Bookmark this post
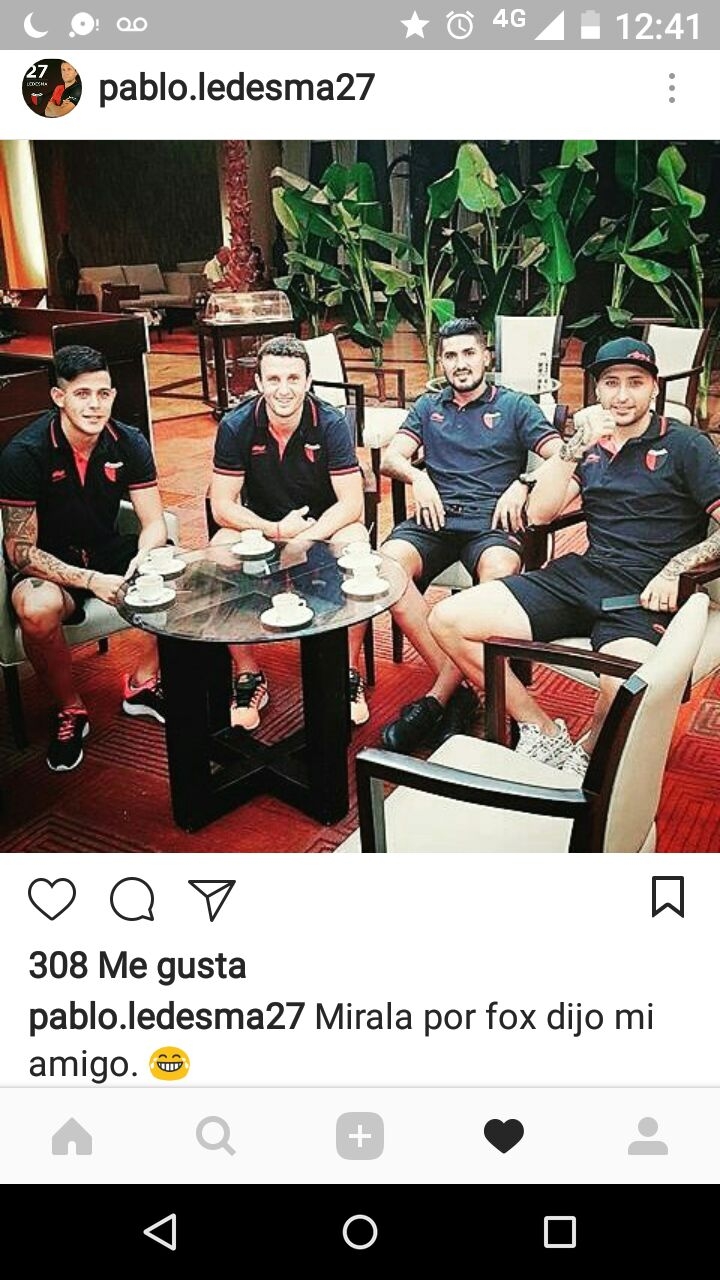 [668, 897]
